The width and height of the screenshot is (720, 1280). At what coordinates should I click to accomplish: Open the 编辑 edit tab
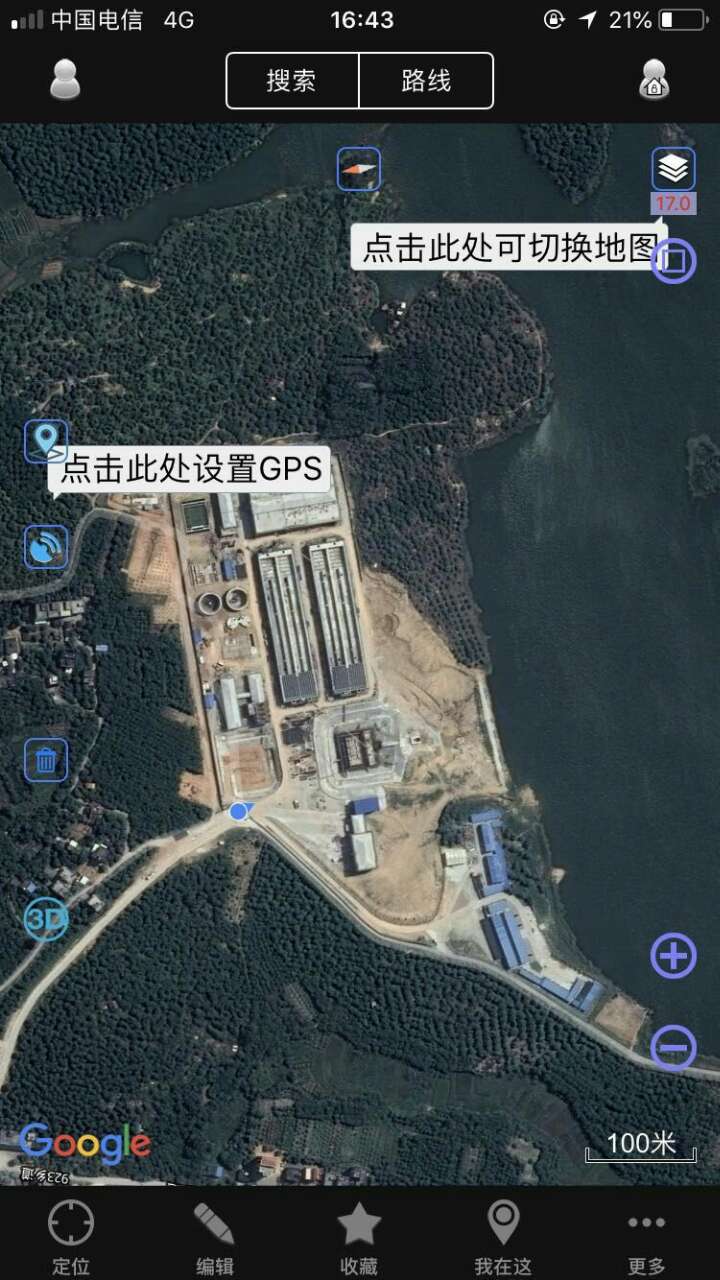[214, 1236]
